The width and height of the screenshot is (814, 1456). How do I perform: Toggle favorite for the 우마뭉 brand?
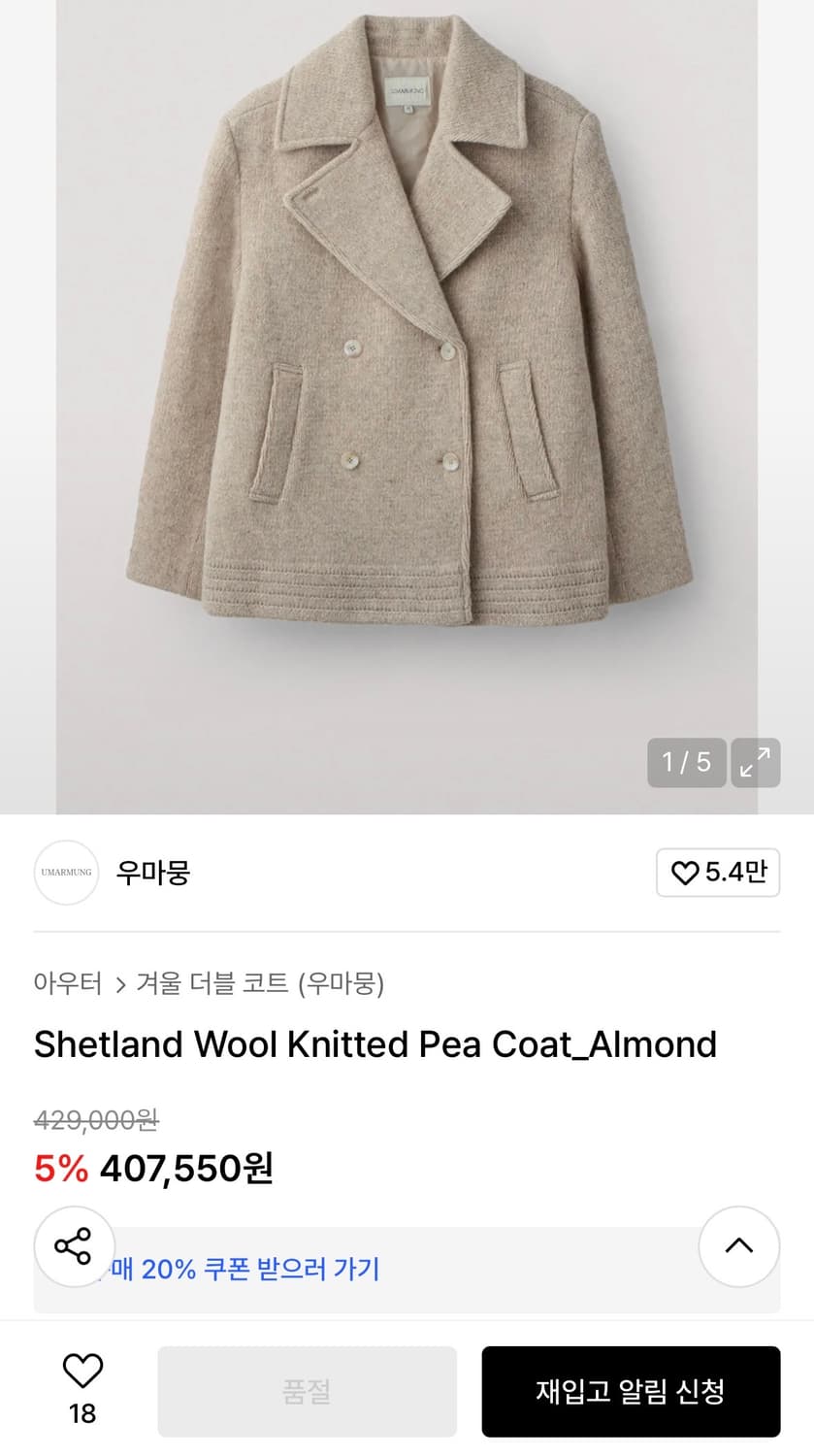point(718,873)
